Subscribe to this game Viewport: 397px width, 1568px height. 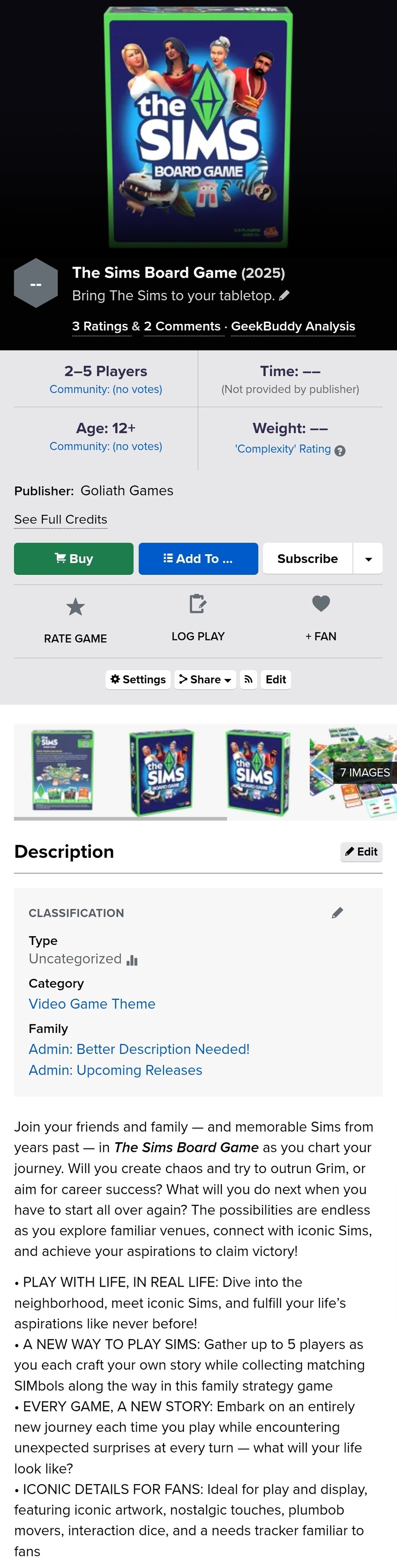307,559
